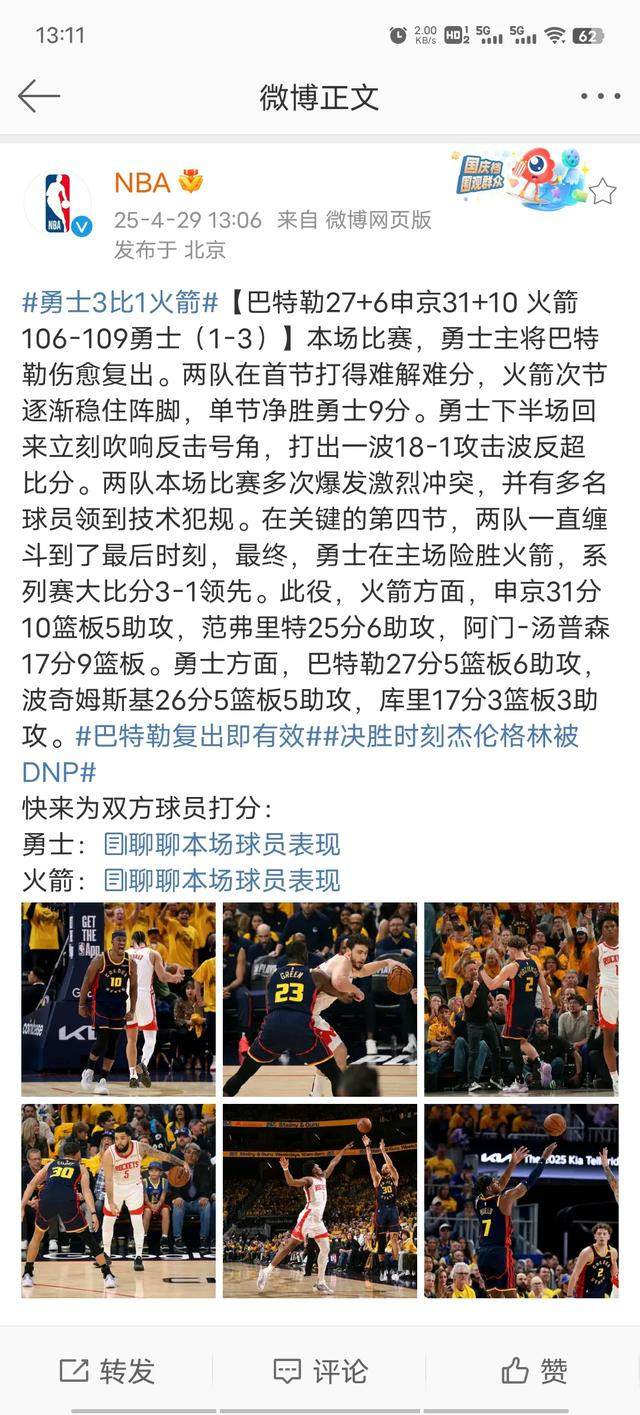Viewport: 640px width, 1415px height.
Task: View the photo of player number 2 celebrating
Action: 521,999
